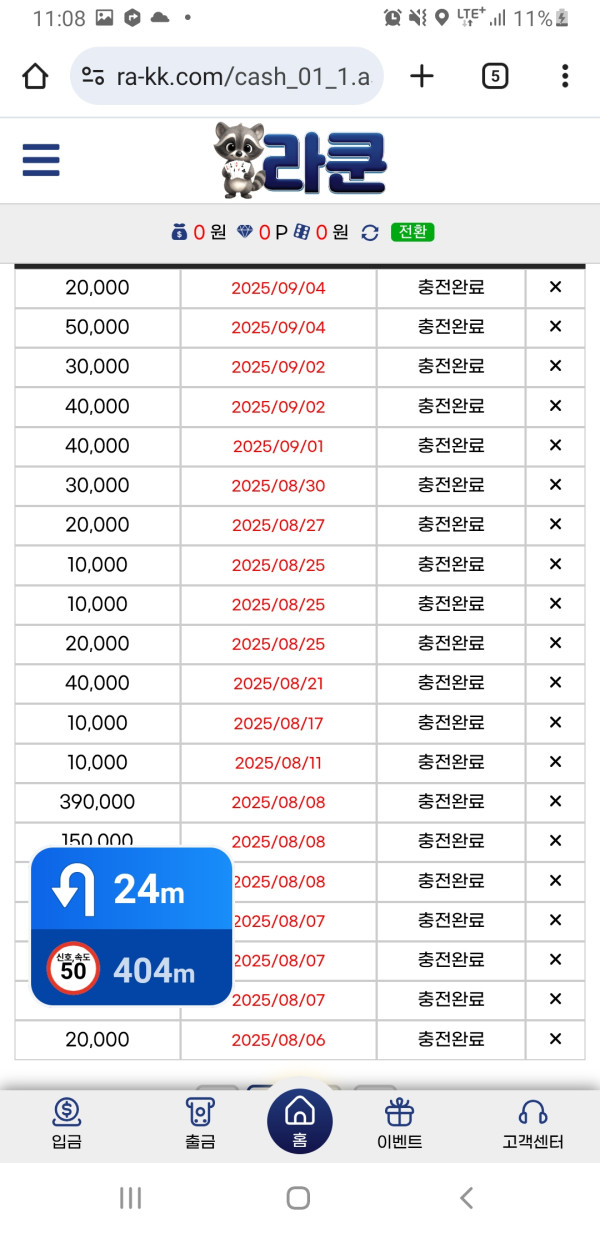Delete the 390,000 deposit row
This screenshot has width=600, height=1233.
[556, 802]
